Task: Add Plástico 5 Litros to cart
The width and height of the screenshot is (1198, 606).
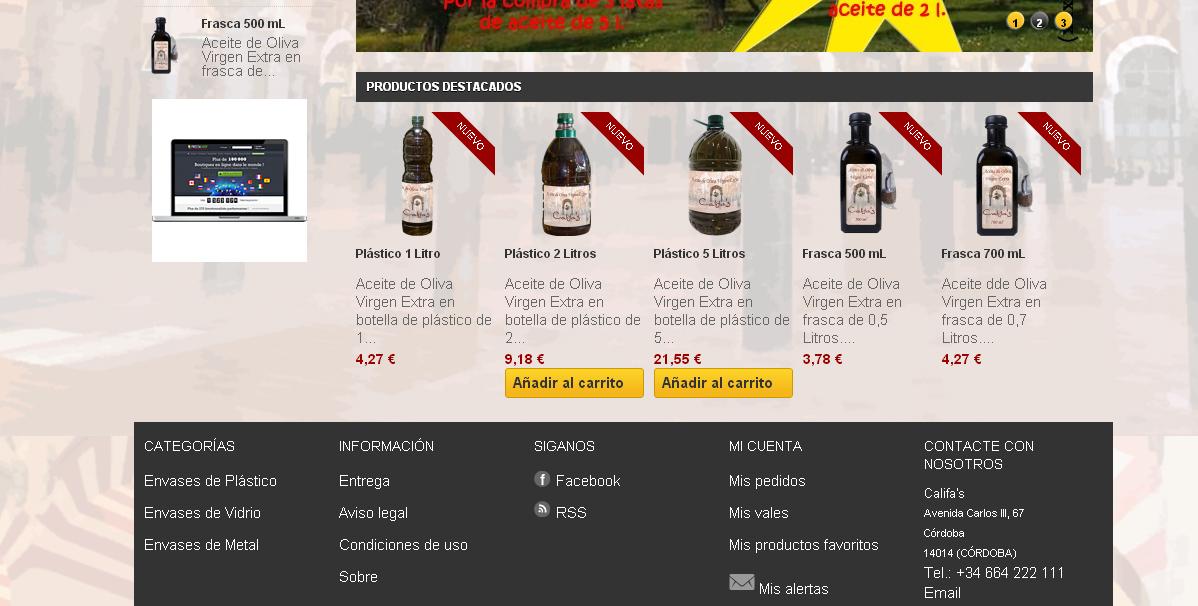Action: [722, 383]
